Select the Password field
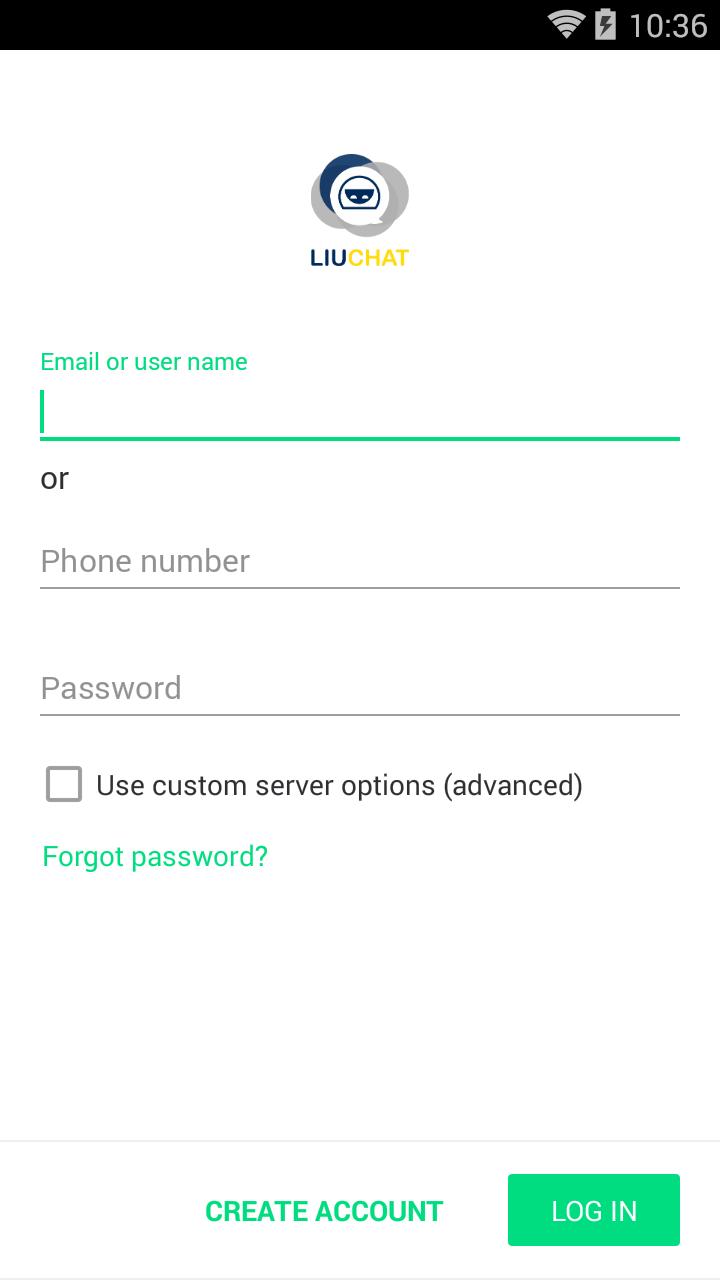Image resolution: width=720 pixels, height=1280 pixels. click(x=360, y=688)
